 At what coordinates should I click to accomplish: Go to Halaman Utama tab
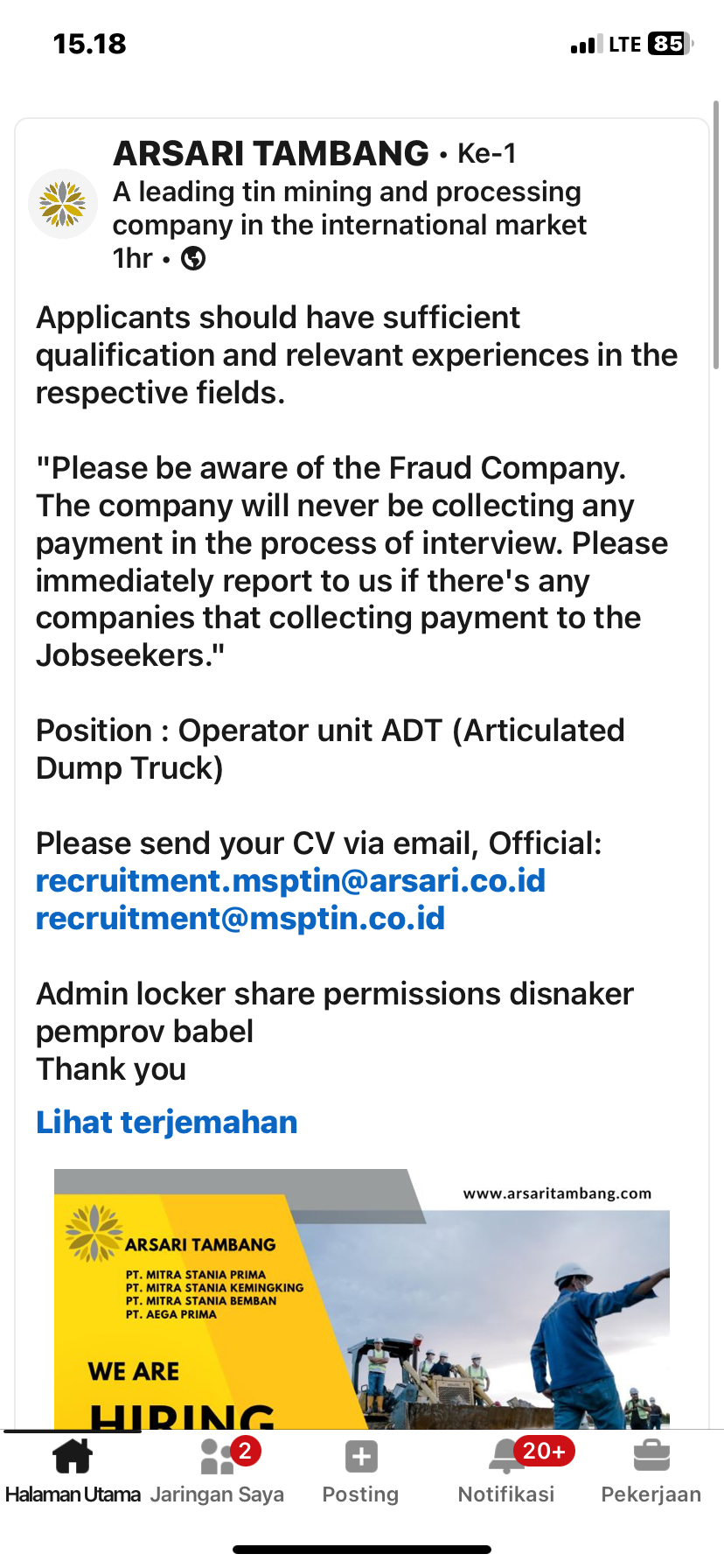click(73, 1472)
